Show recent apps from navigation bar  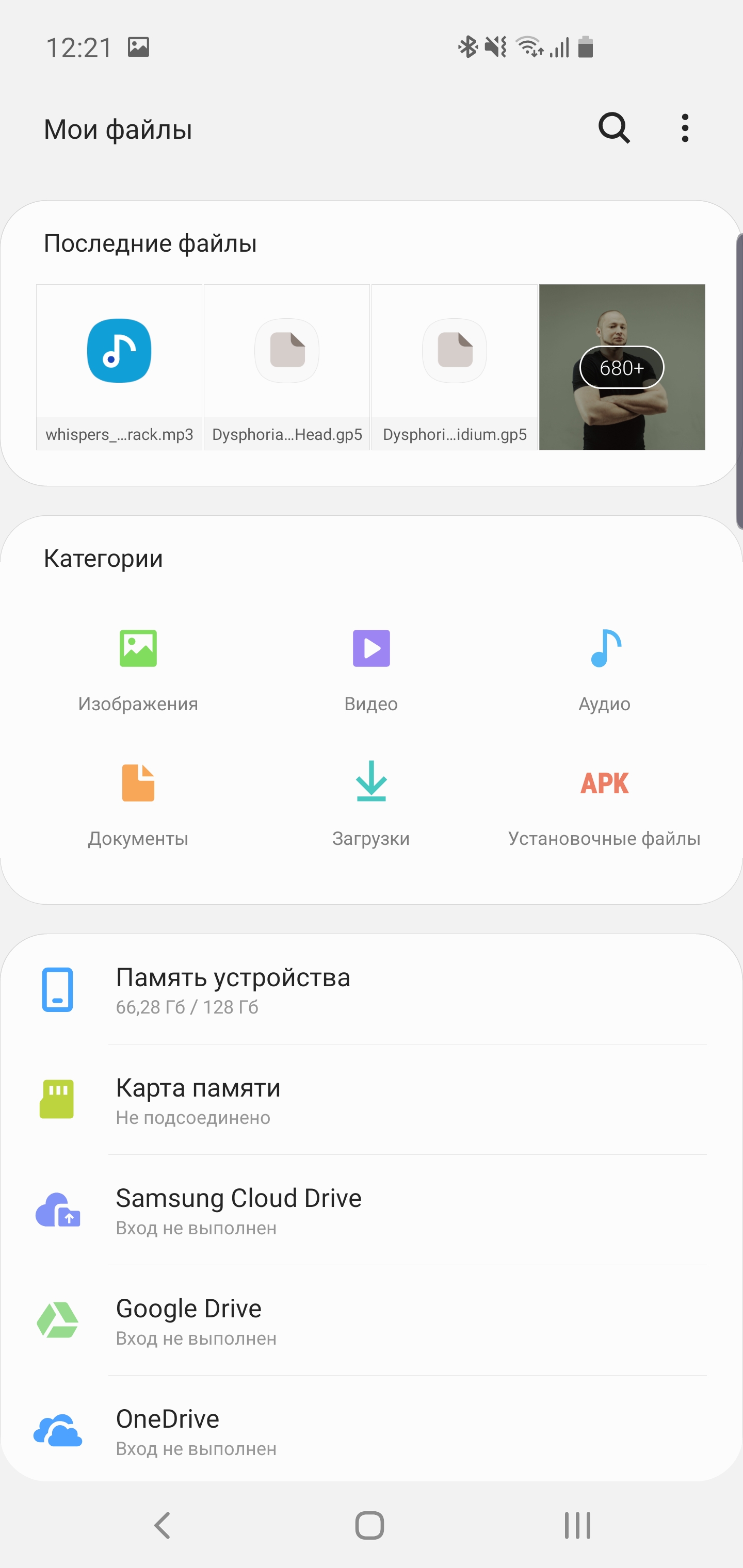577,1525
